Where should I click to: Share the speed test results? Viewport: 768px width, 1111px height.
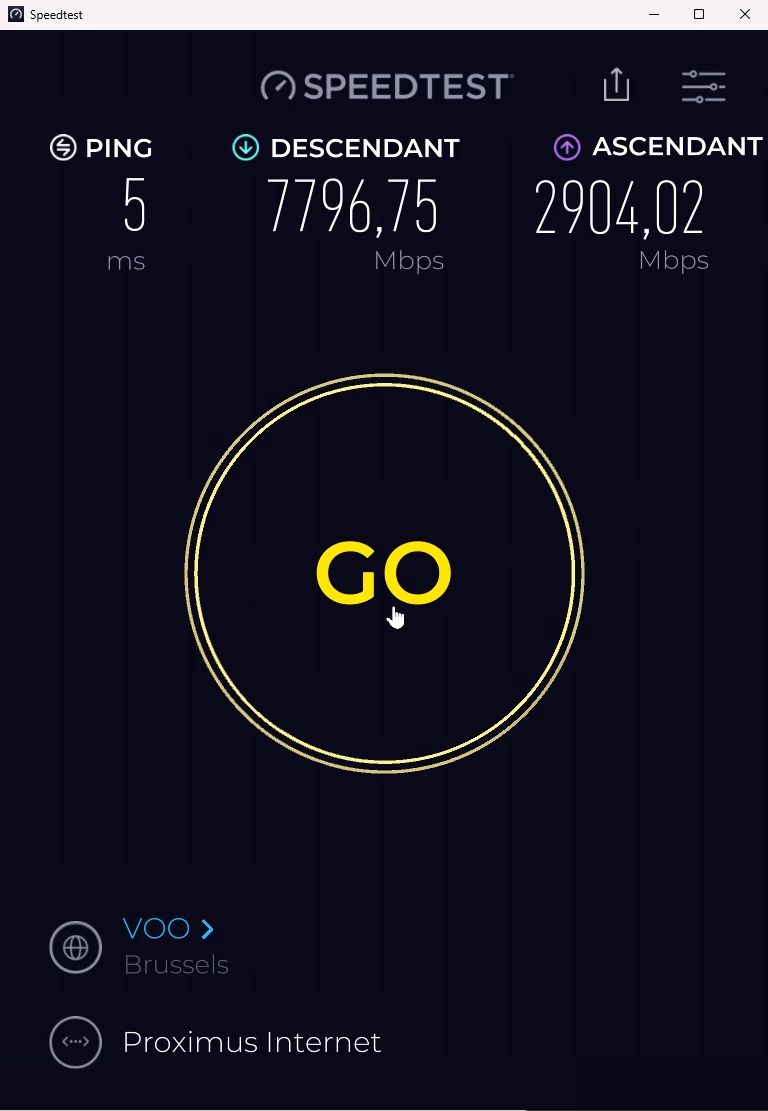point(616,85)
